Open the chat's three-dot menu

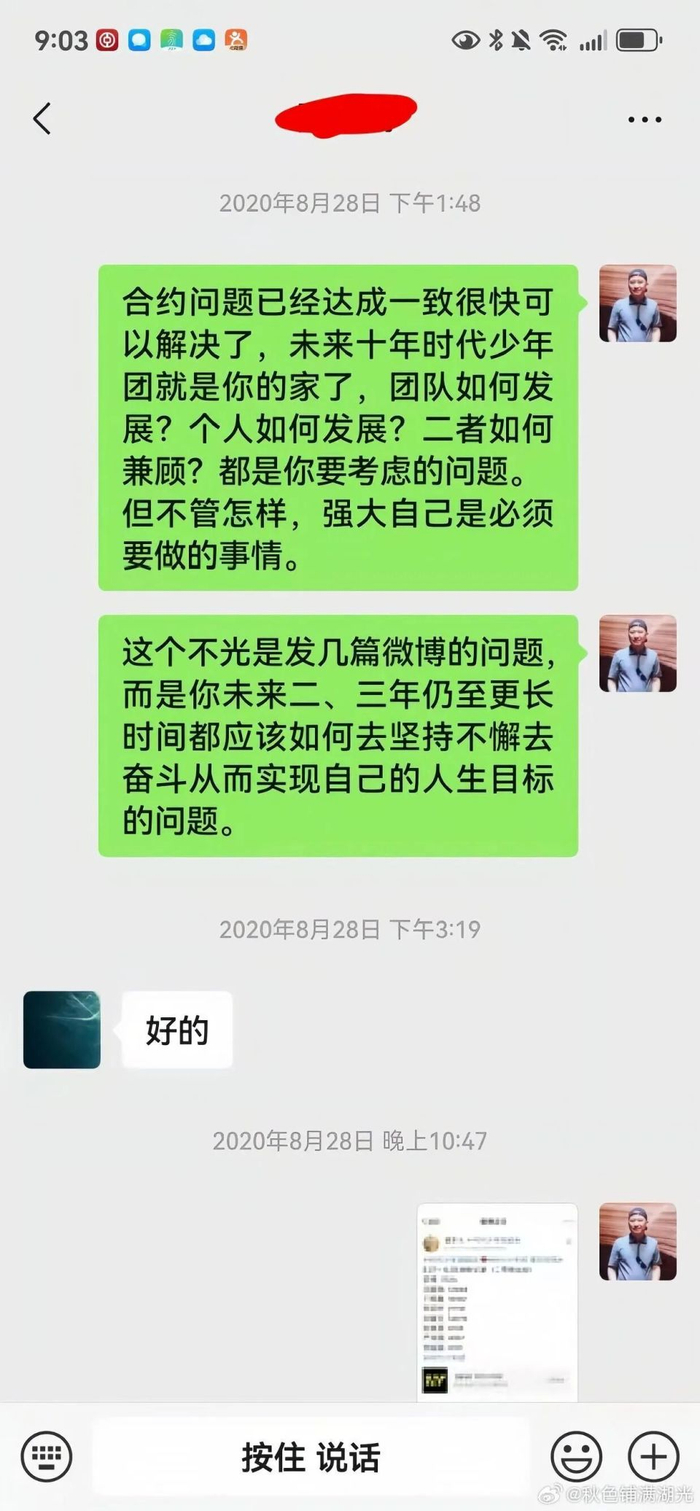pyautogui.click(x=645, y=119)
